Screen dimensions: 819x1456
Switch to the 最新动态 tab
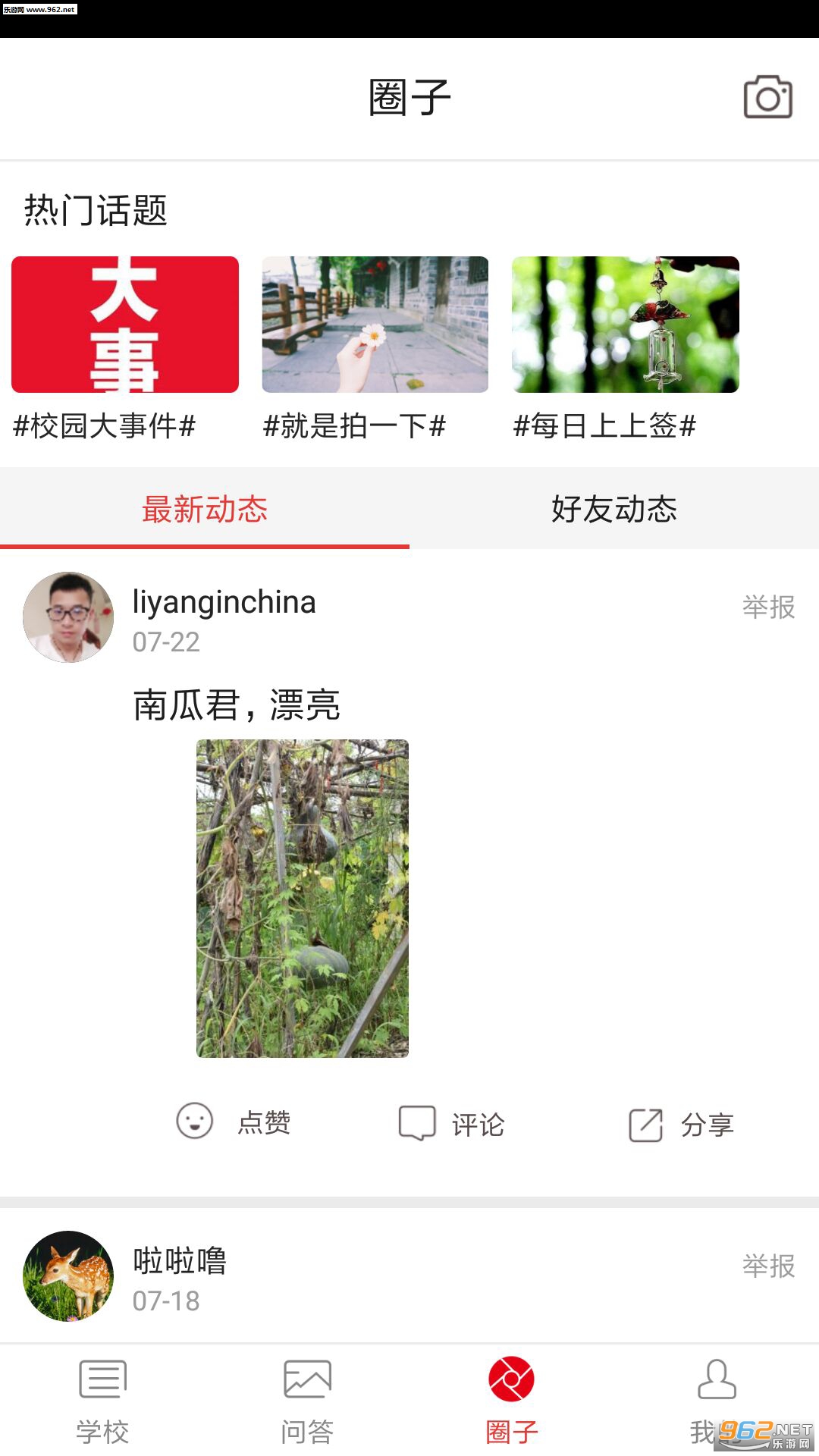205,509
